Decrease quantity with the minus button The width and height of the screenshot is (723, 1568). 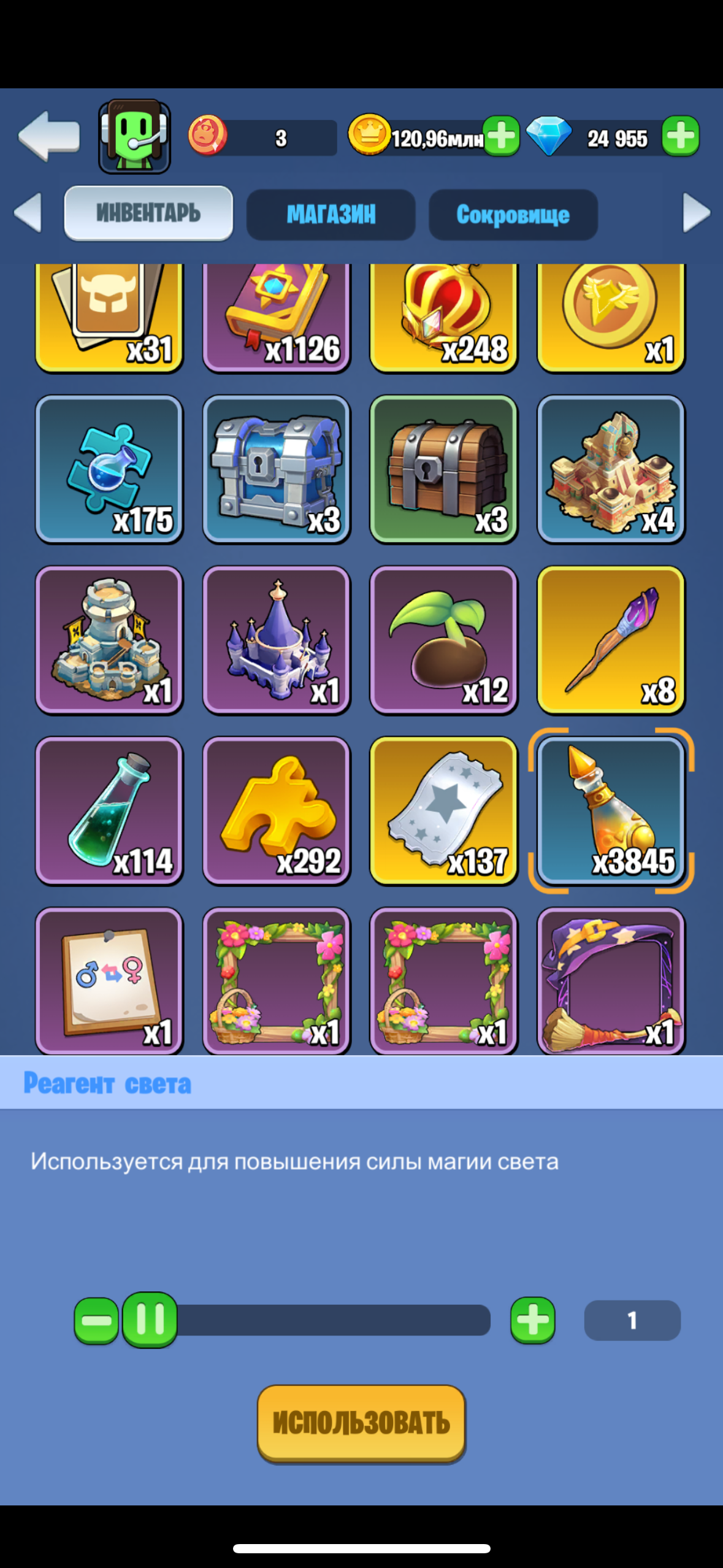tap(96, 1320)
